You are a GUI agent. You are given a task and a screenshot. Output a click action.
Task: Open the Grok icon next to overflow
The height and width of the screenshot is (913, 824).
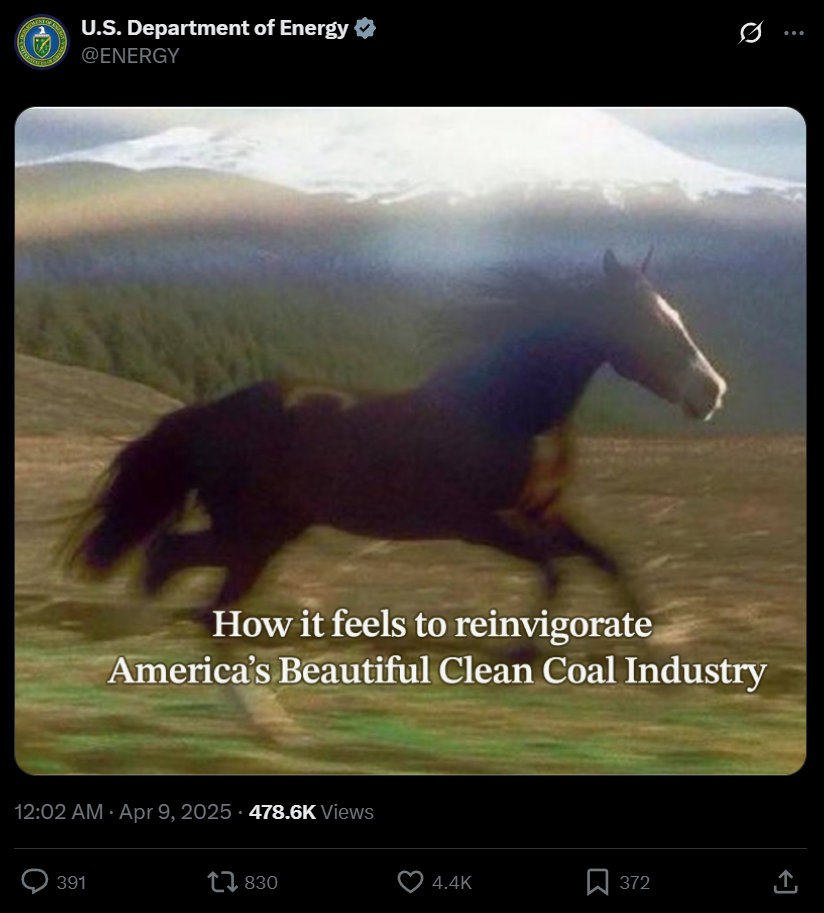point(750,33)
